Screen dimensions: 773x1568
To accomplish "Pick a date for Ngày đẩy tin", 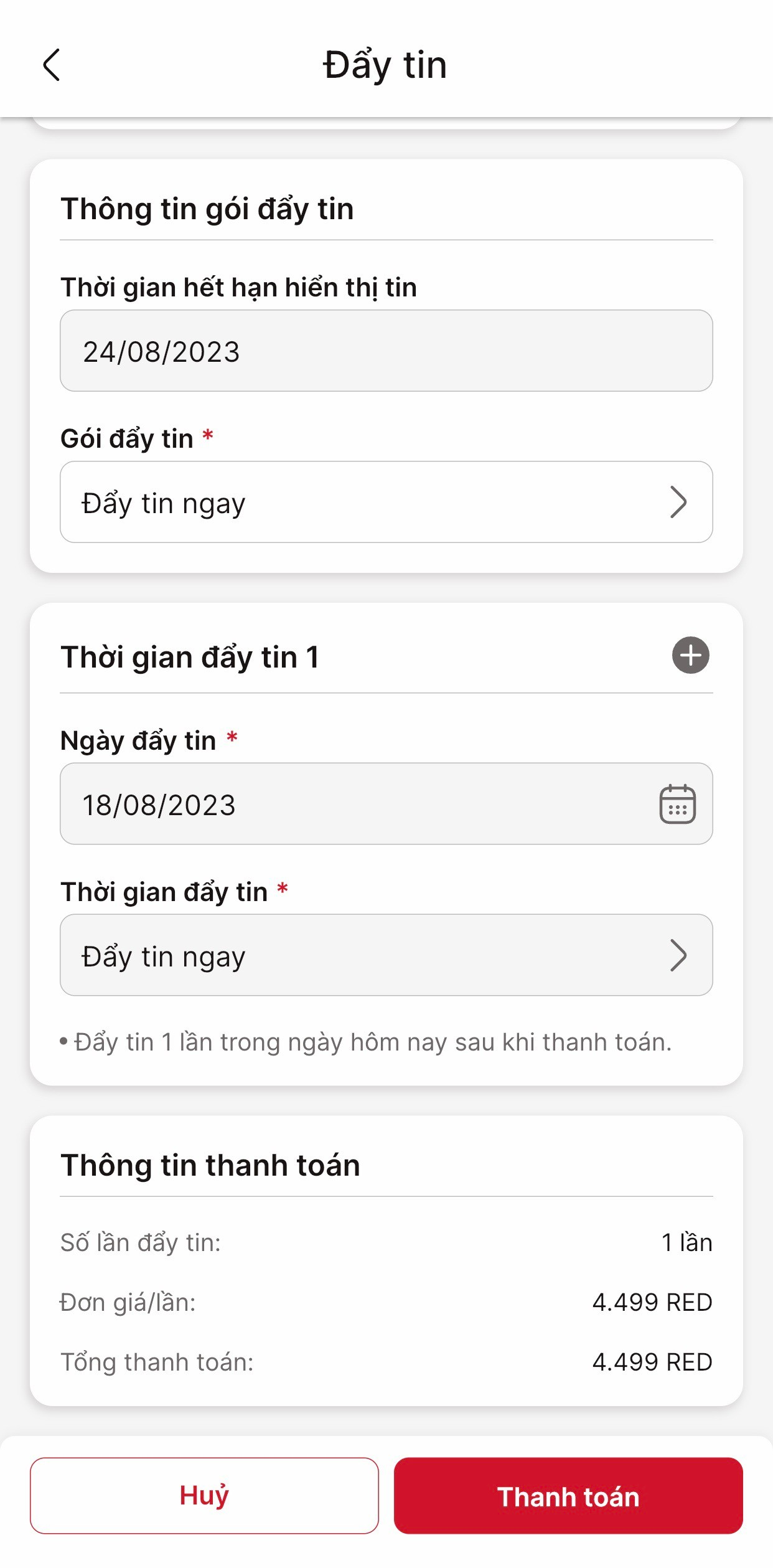I will [x=677, y=804].
